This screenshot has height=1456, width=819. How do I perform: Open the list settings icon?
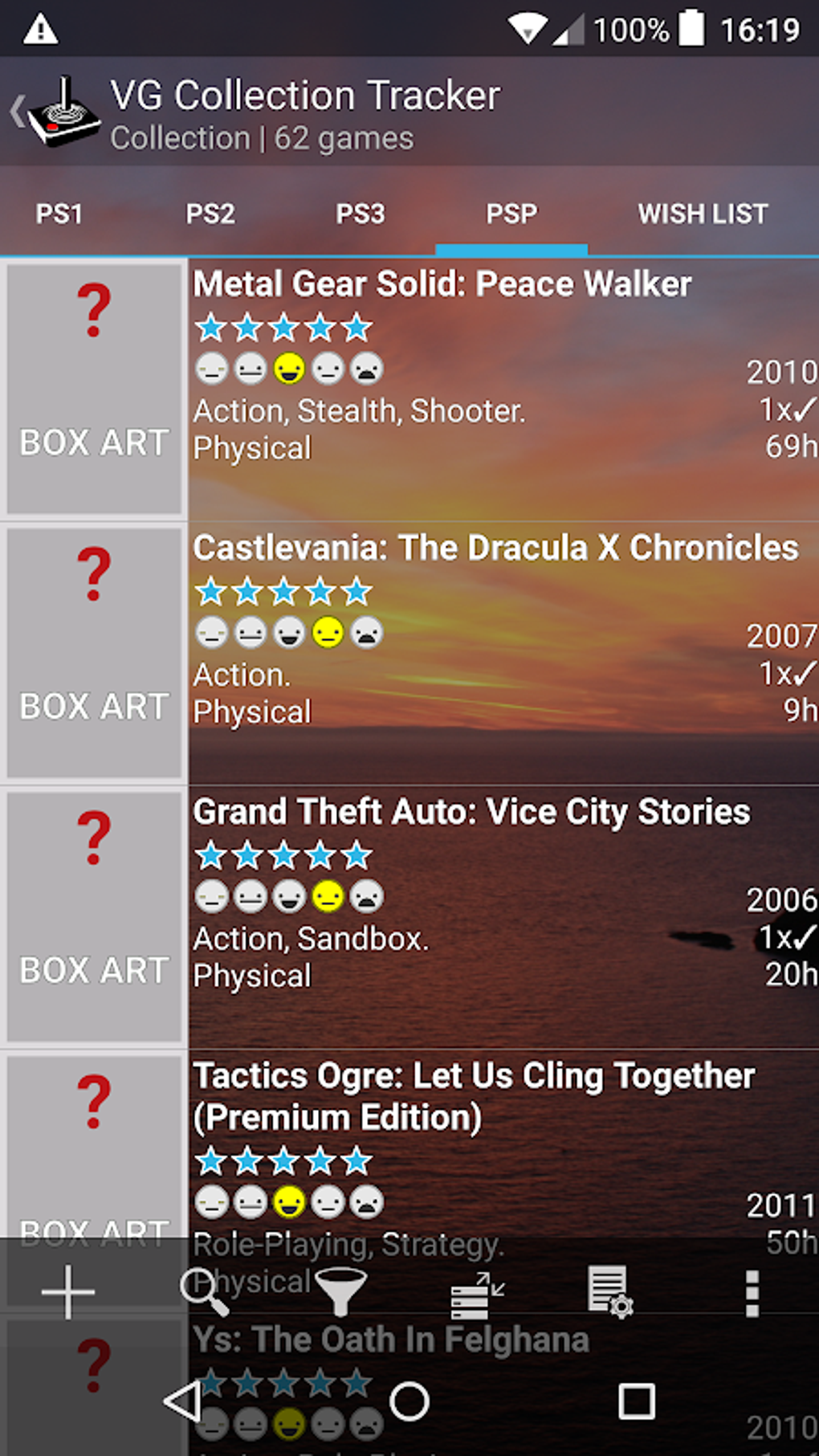point(610,1292)
